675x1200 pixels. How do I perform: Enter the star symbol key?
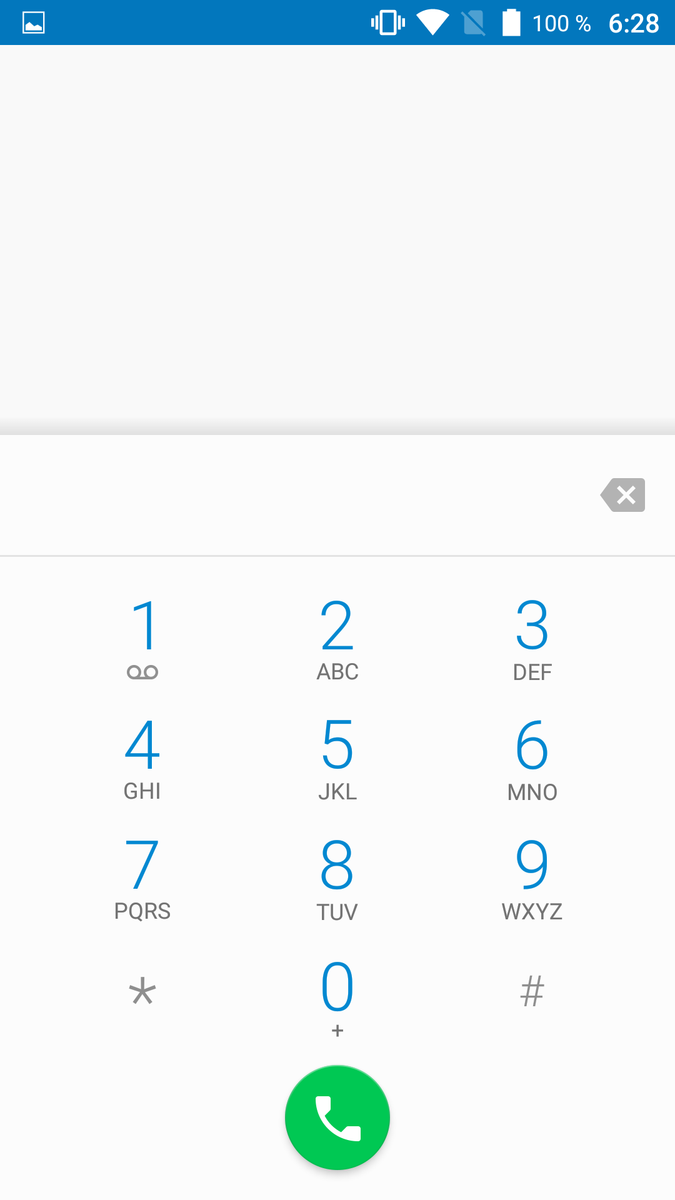[143, 993]
